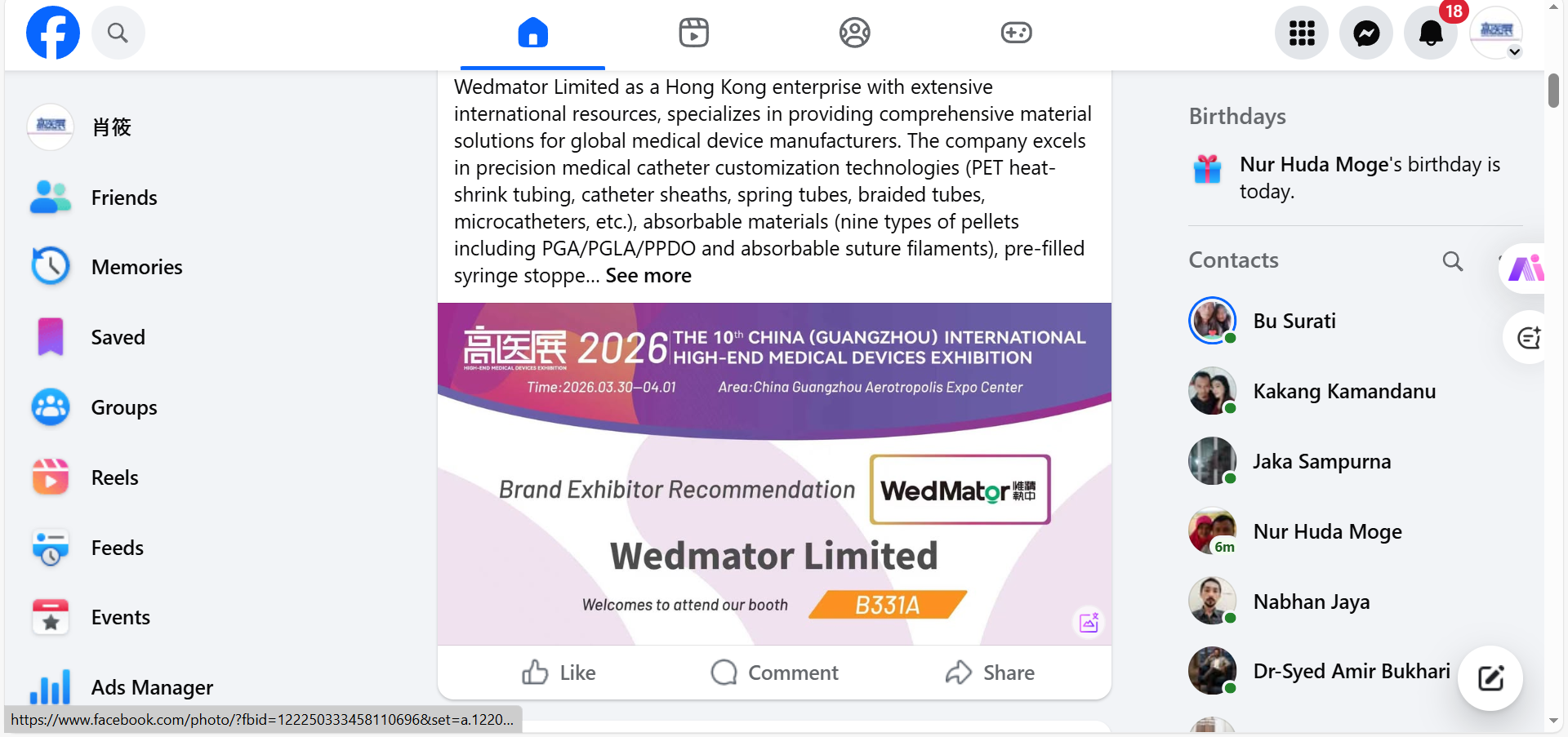Open Saved items
Image resolution: width=1568 pixels, height=737 pixels.
click(x=118, y=337)
